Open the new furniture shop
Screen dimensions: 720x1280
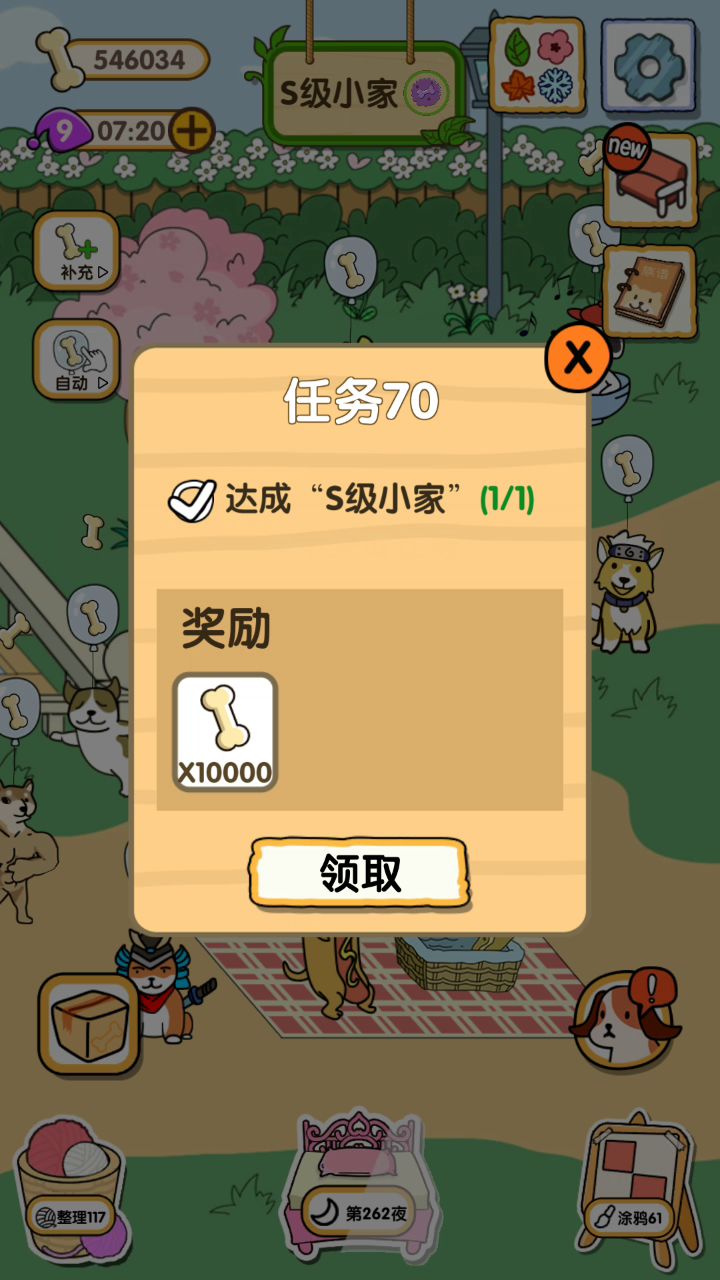point(648,181)
